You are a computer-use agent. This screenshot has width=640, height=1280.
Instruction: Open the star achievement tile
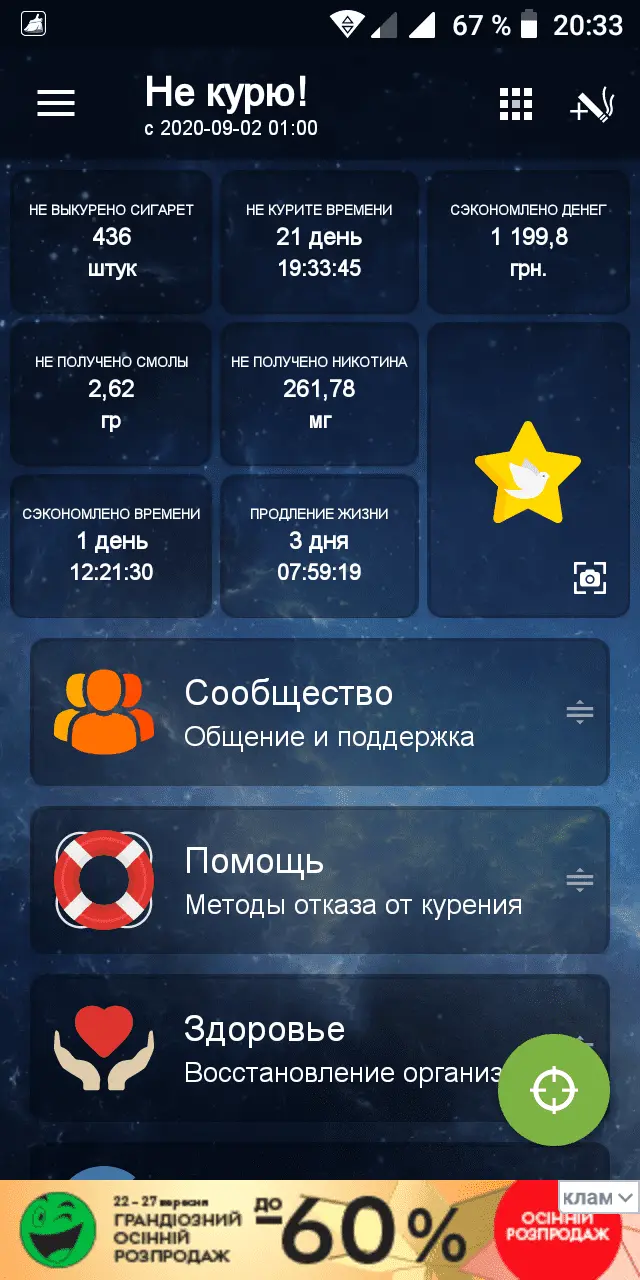[528, 470]
